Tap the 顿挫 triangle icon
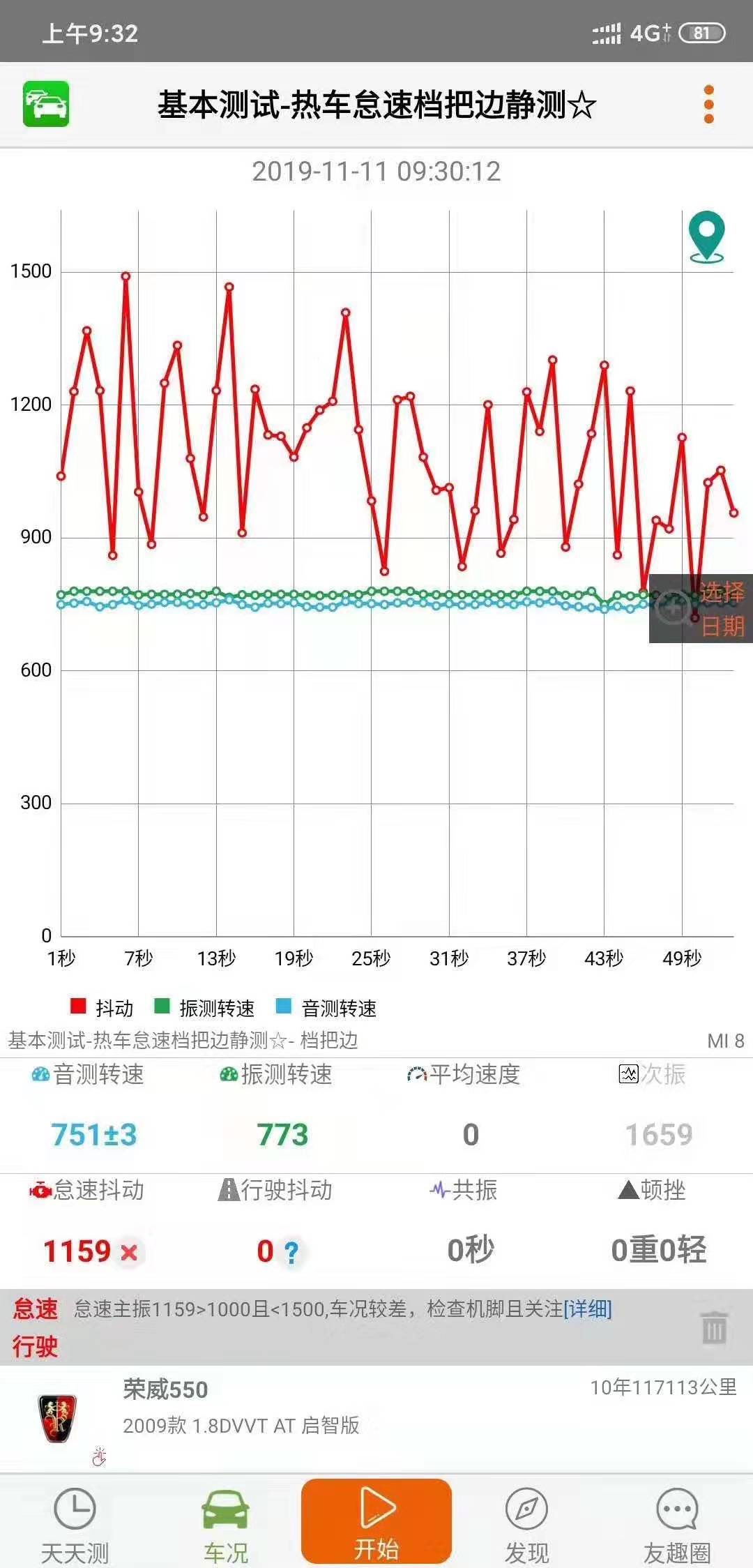753x1568 pixels. [x=627, y=1189]
